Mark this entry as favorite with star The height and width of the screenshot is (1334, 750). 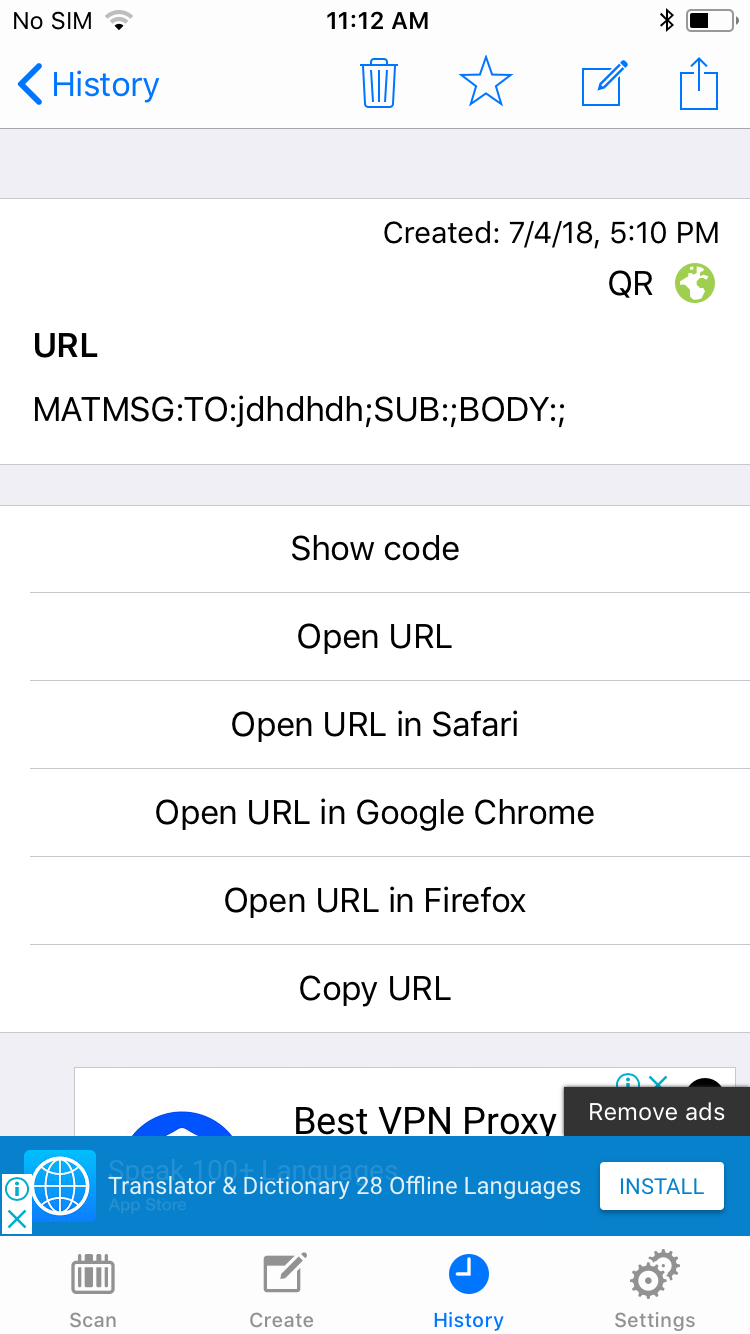click(x=486, y=83)
